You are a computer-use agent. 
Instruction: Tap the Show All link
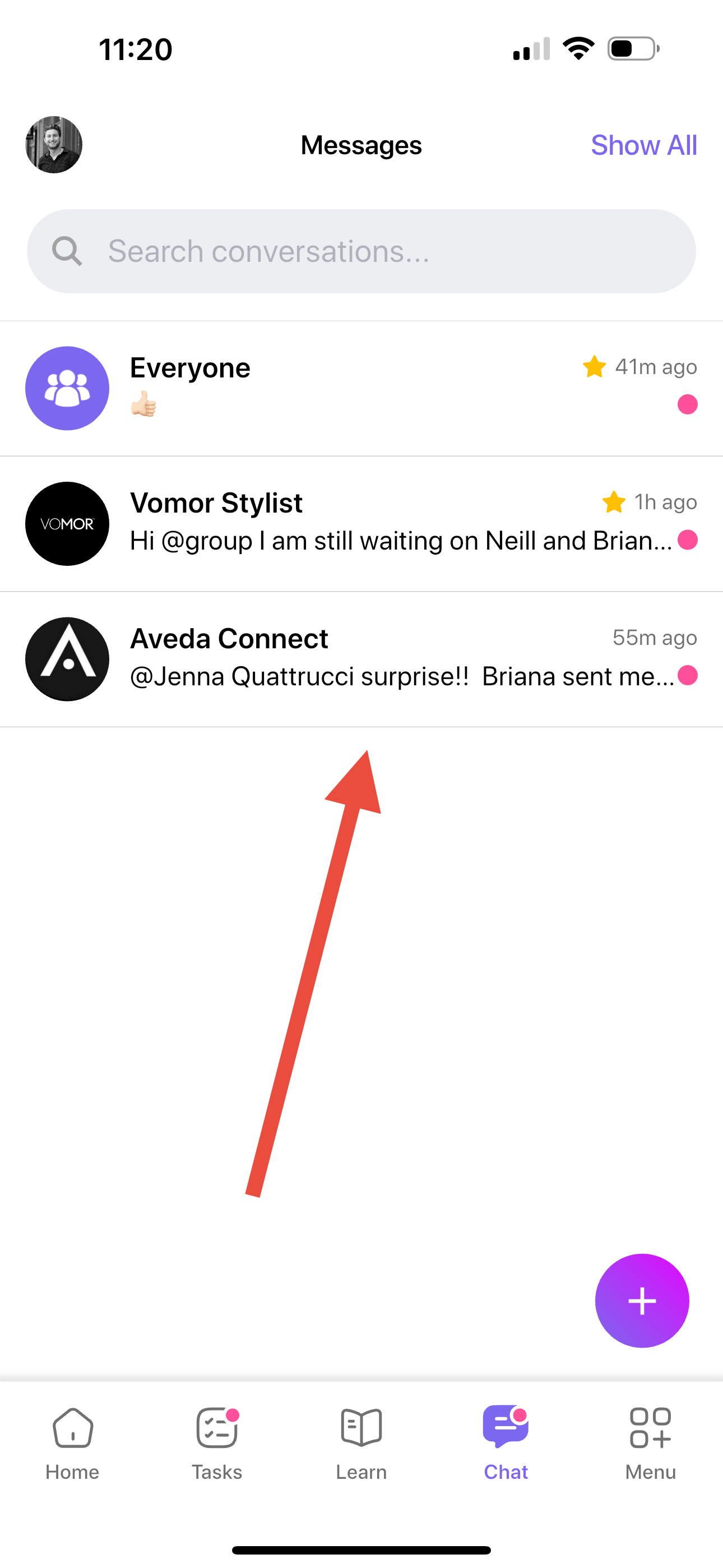[643, 145]
